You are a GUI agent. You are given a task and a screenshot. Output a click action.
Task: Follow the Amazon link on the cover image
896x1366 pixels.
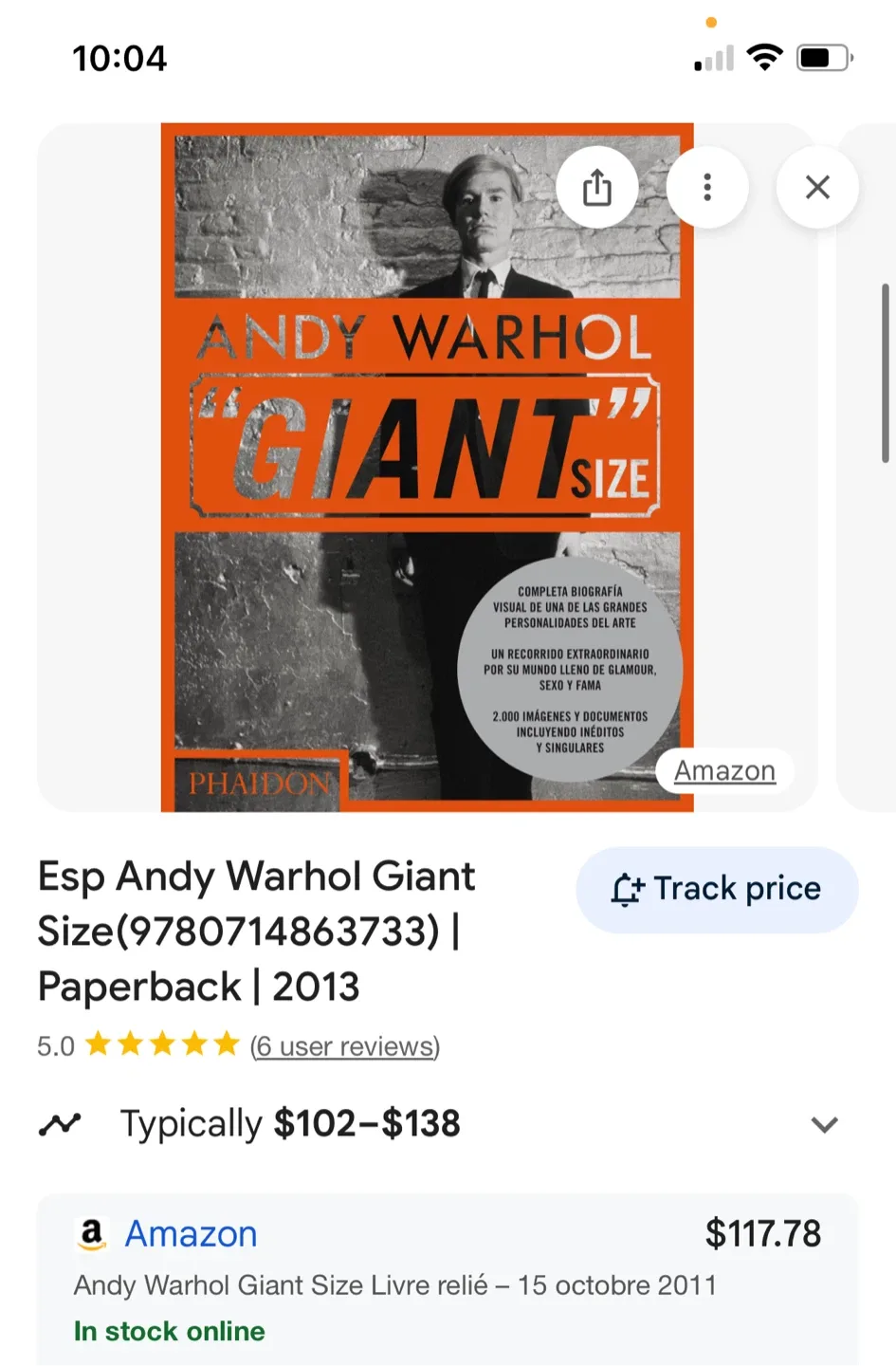click(723, 770)
